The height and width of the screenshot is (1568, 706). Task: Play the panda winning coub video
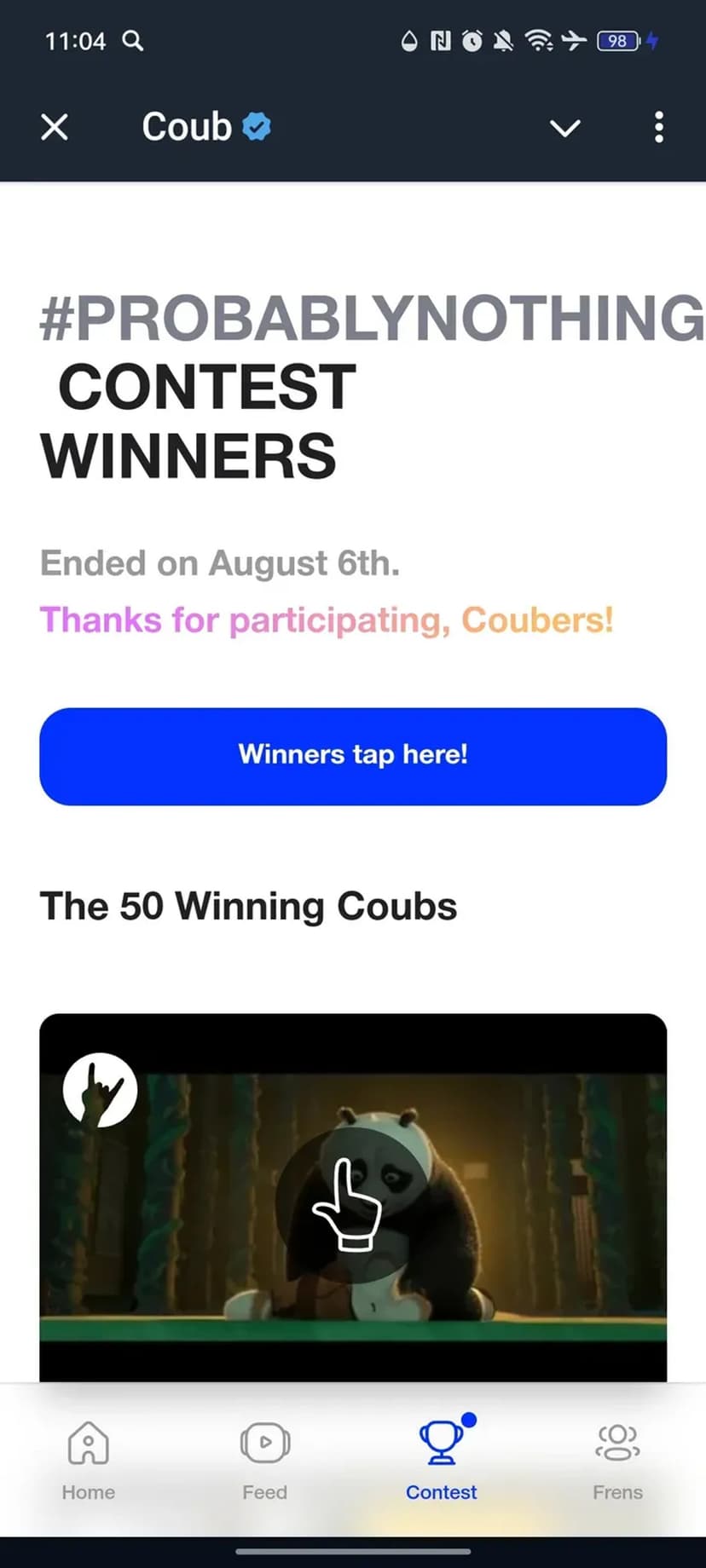point(346,1204)
